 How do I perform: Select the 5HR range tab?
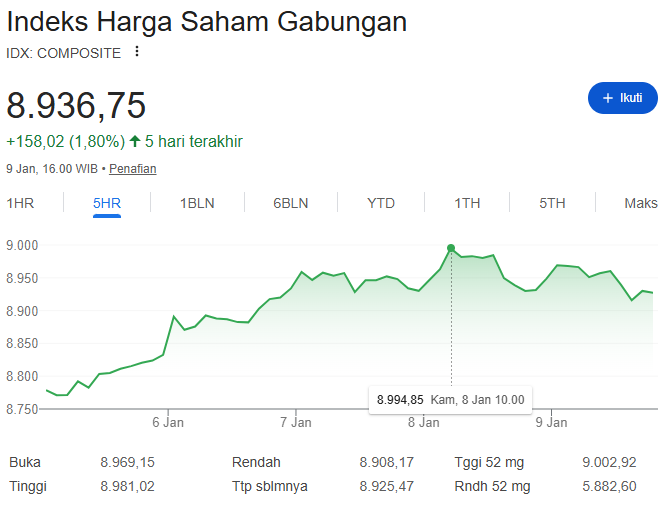pos(107,203)
